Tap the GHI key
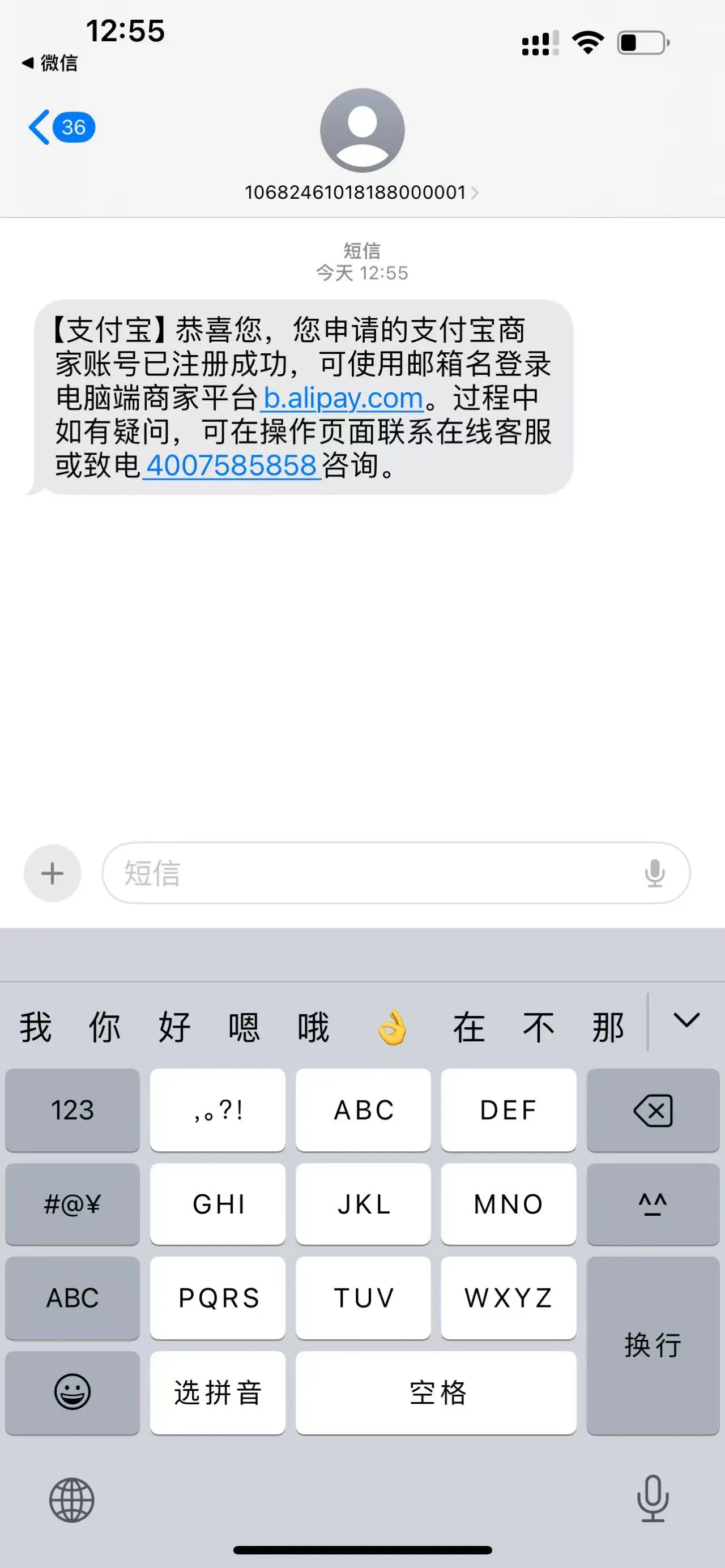 pyautogui.click(x=217, y=1203)
